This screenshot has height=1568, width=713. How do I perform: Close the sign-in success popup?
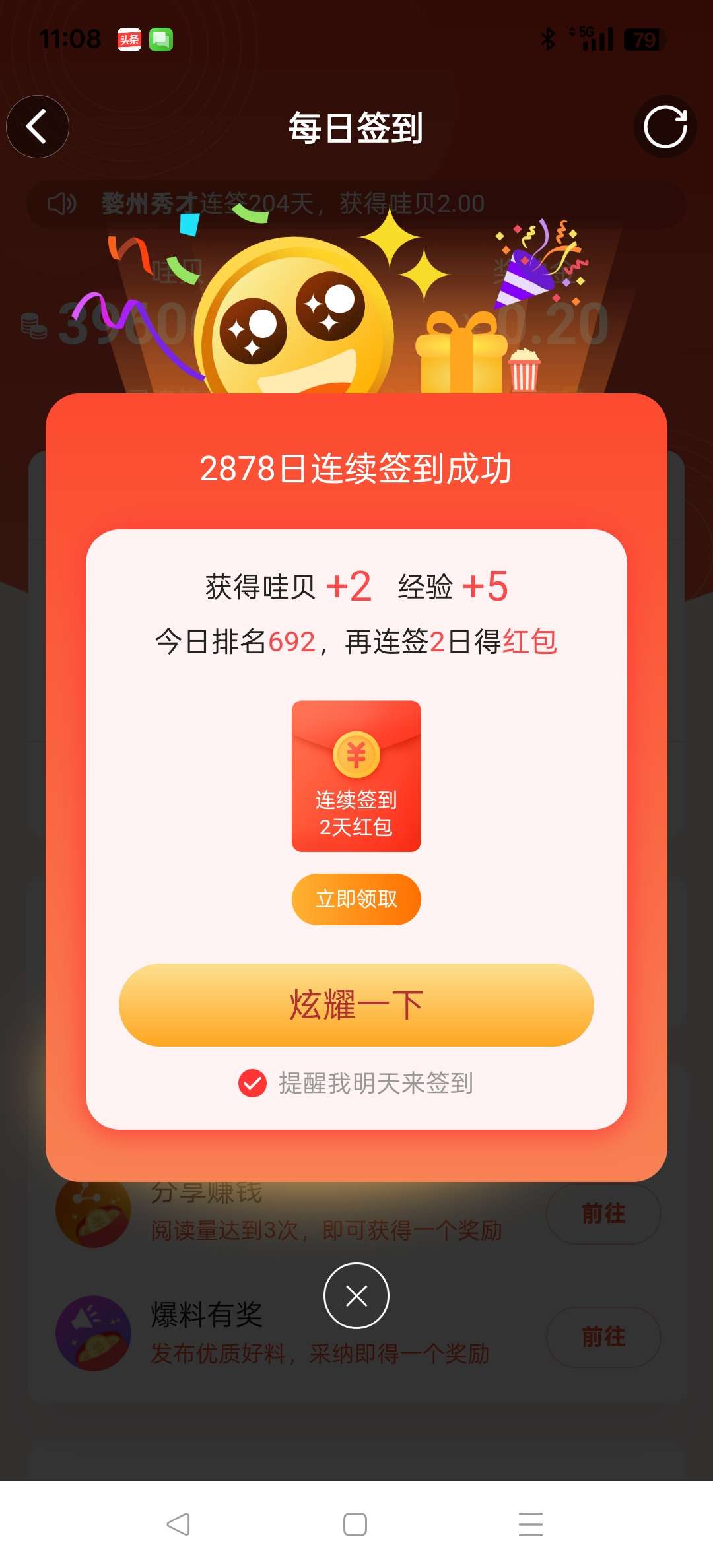(356, 1295)
